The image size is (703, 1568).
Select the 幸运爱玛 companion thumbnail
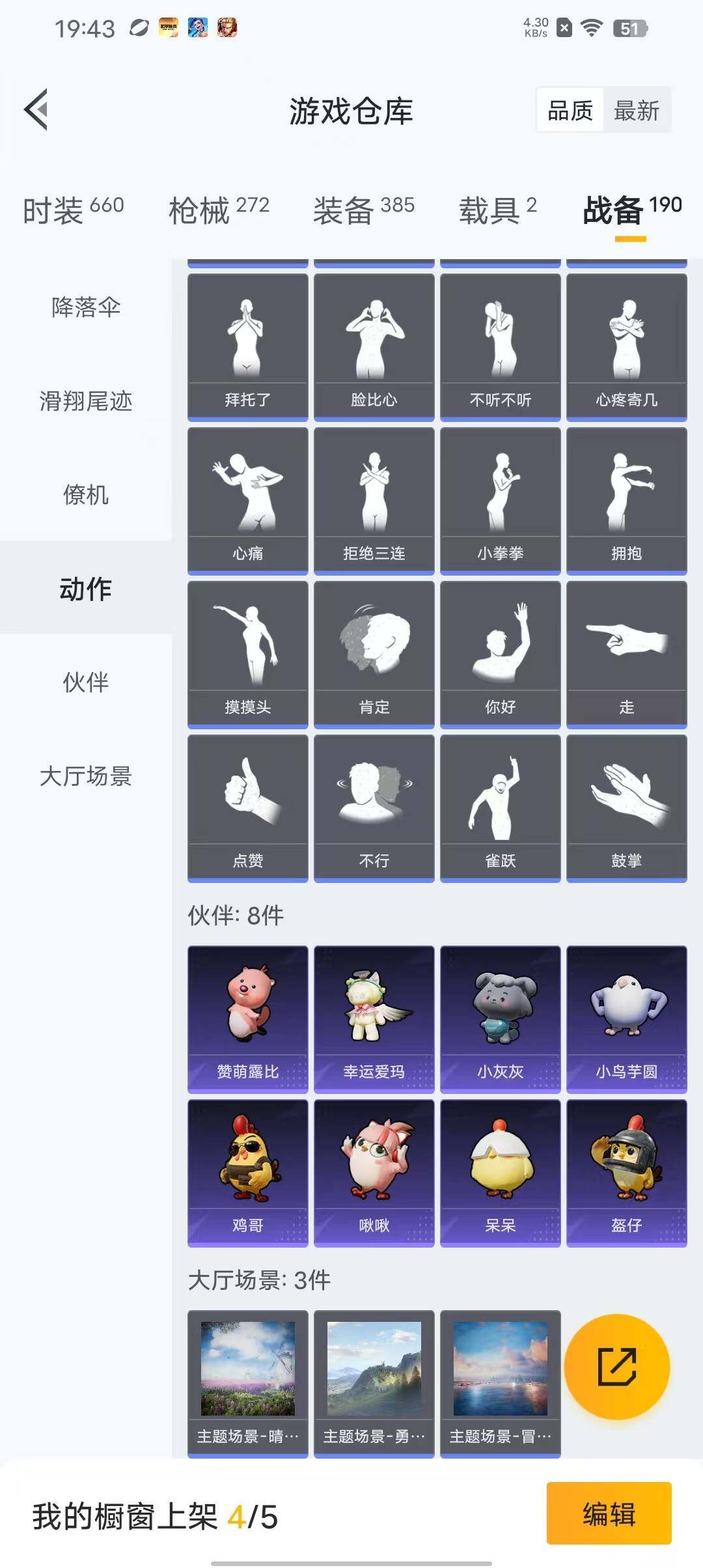pyautogui.click(x=374, y=1018)
